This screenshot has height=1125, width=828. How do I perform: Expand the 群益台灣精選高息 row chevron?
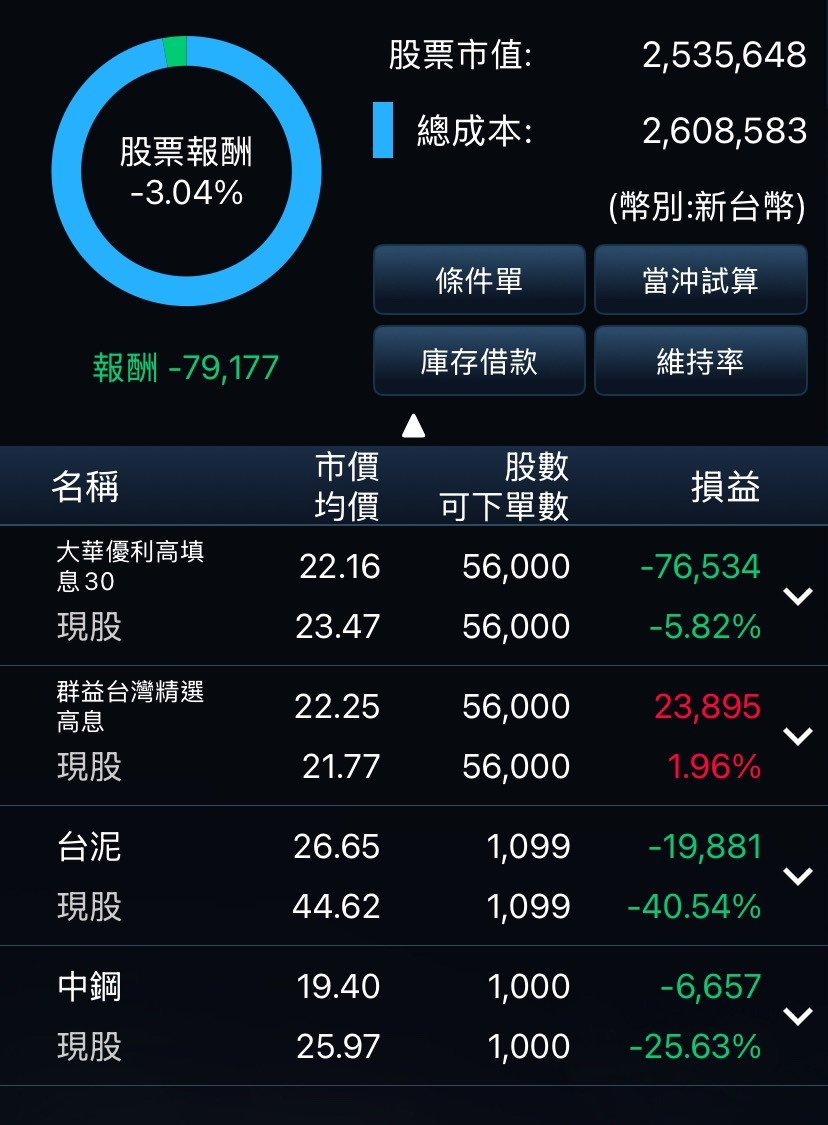pos(797,736)
